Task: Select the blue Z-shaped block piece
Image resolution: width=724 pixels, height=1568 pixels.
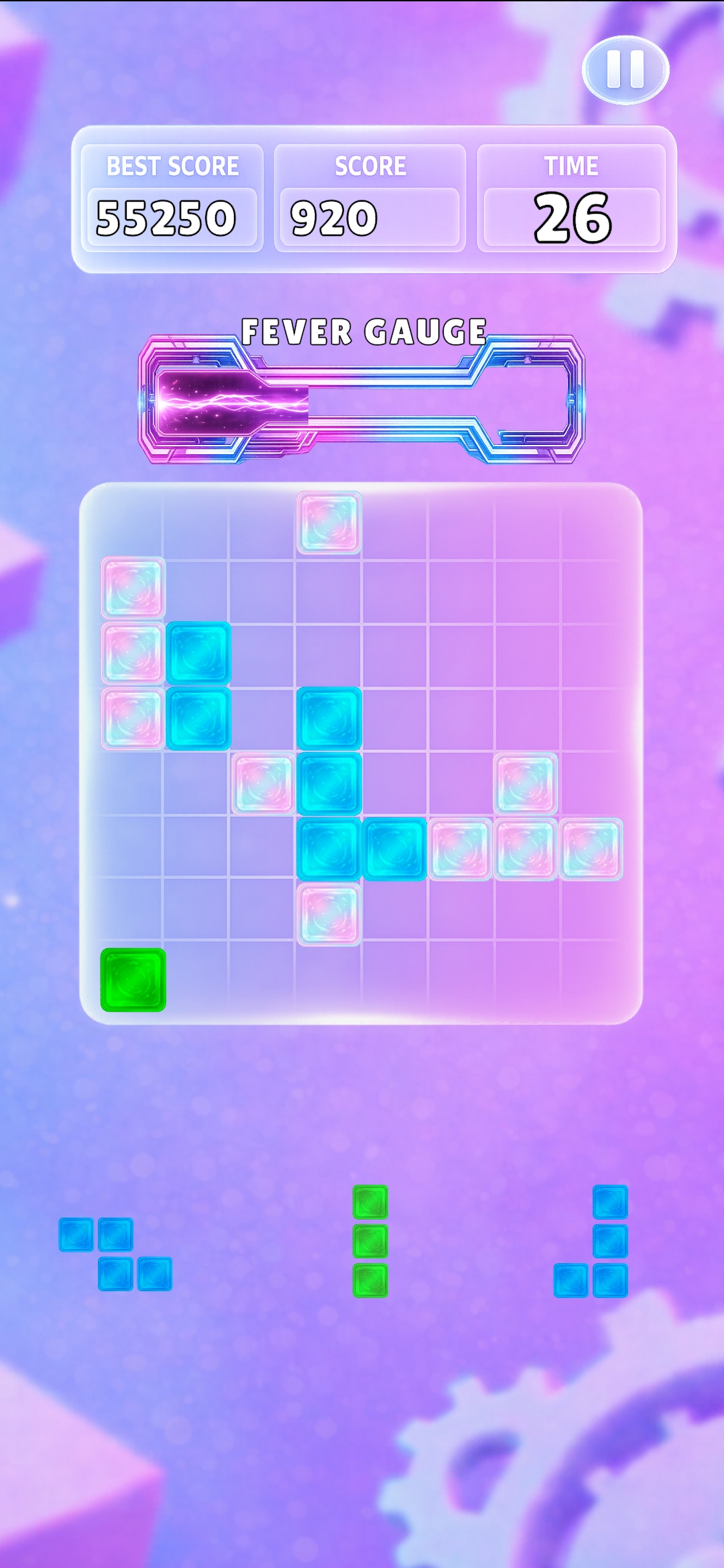Action: click(115, 1254)
